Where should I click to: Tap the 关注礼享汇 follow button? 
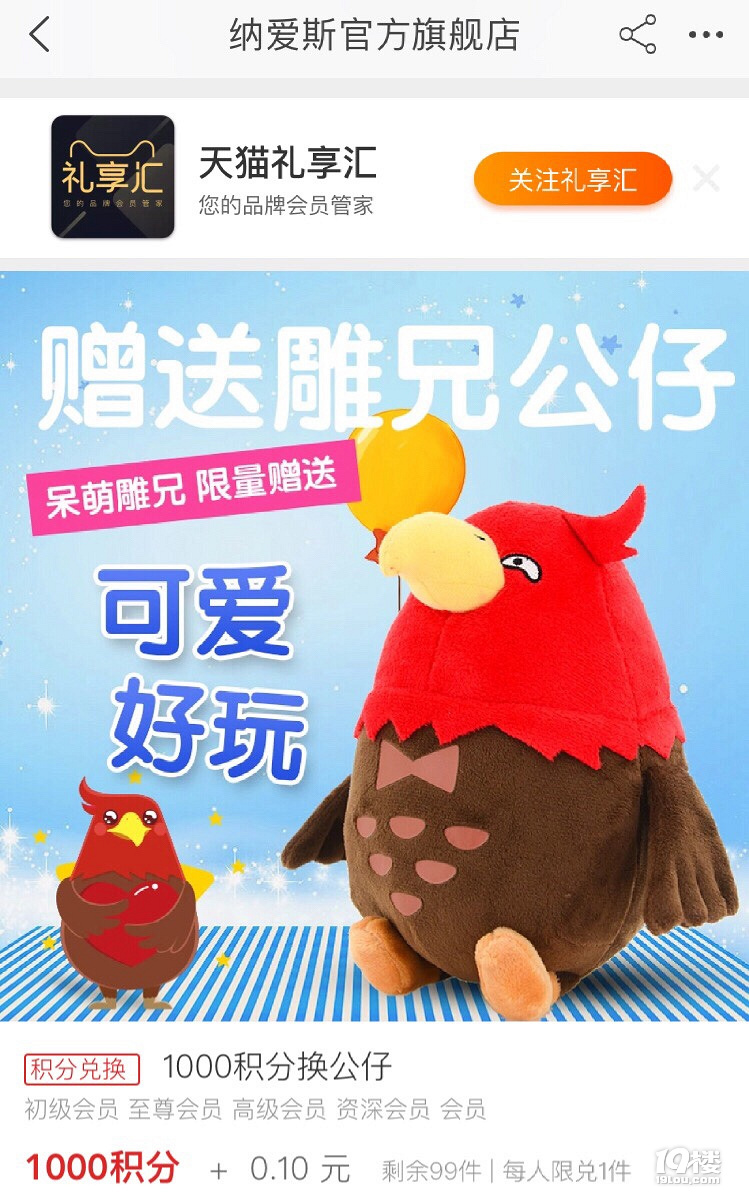pos(573,180)
